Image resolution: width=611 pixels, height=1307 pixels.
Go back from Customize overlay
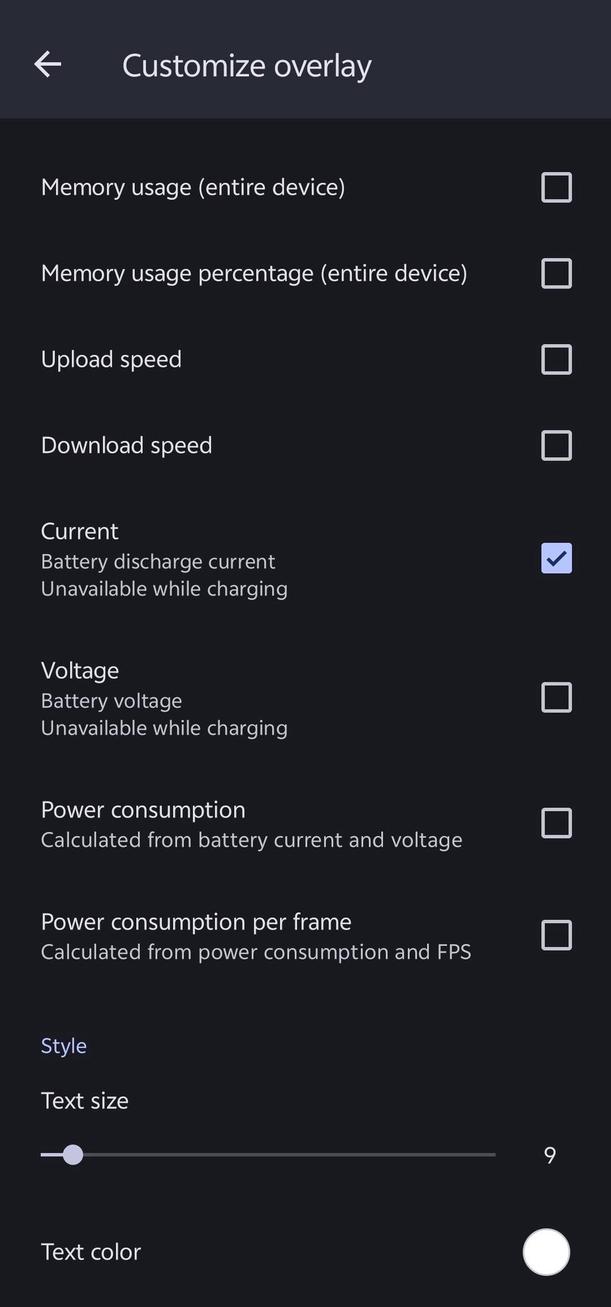coord(47,65)
